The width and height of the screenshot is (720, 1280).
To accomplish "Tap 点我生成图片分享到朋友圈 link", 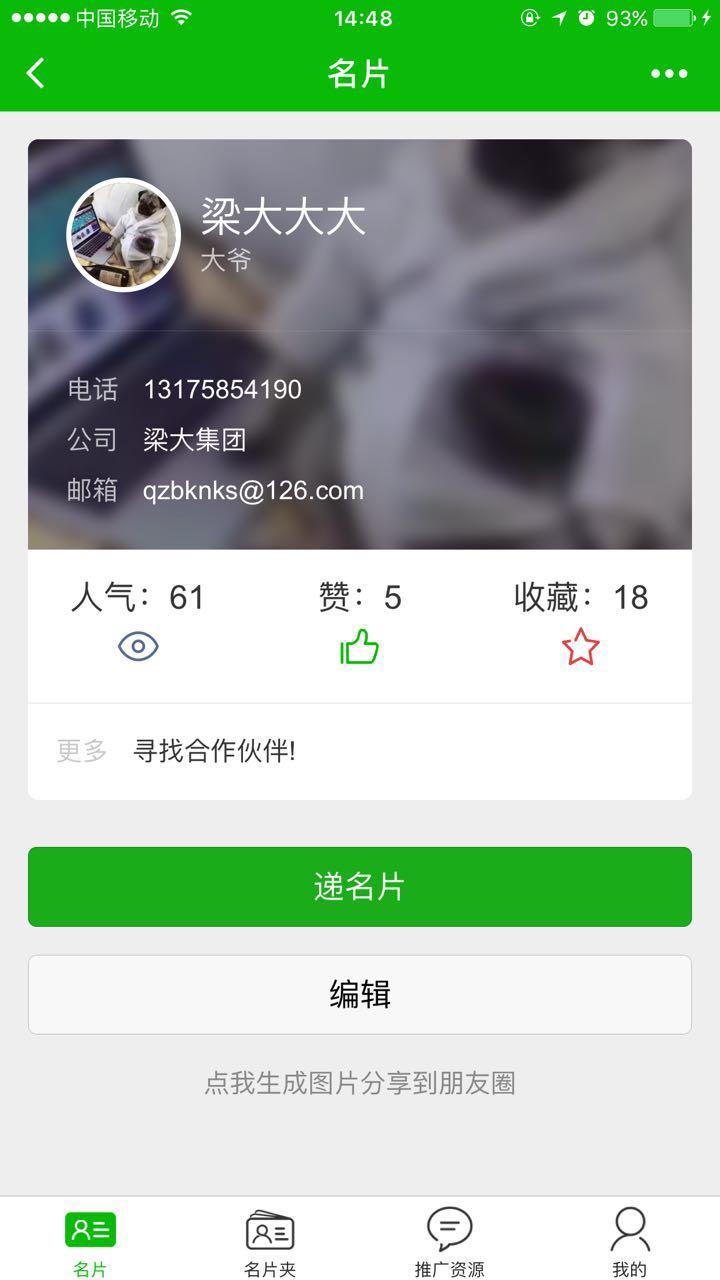I will [360, 1083].
